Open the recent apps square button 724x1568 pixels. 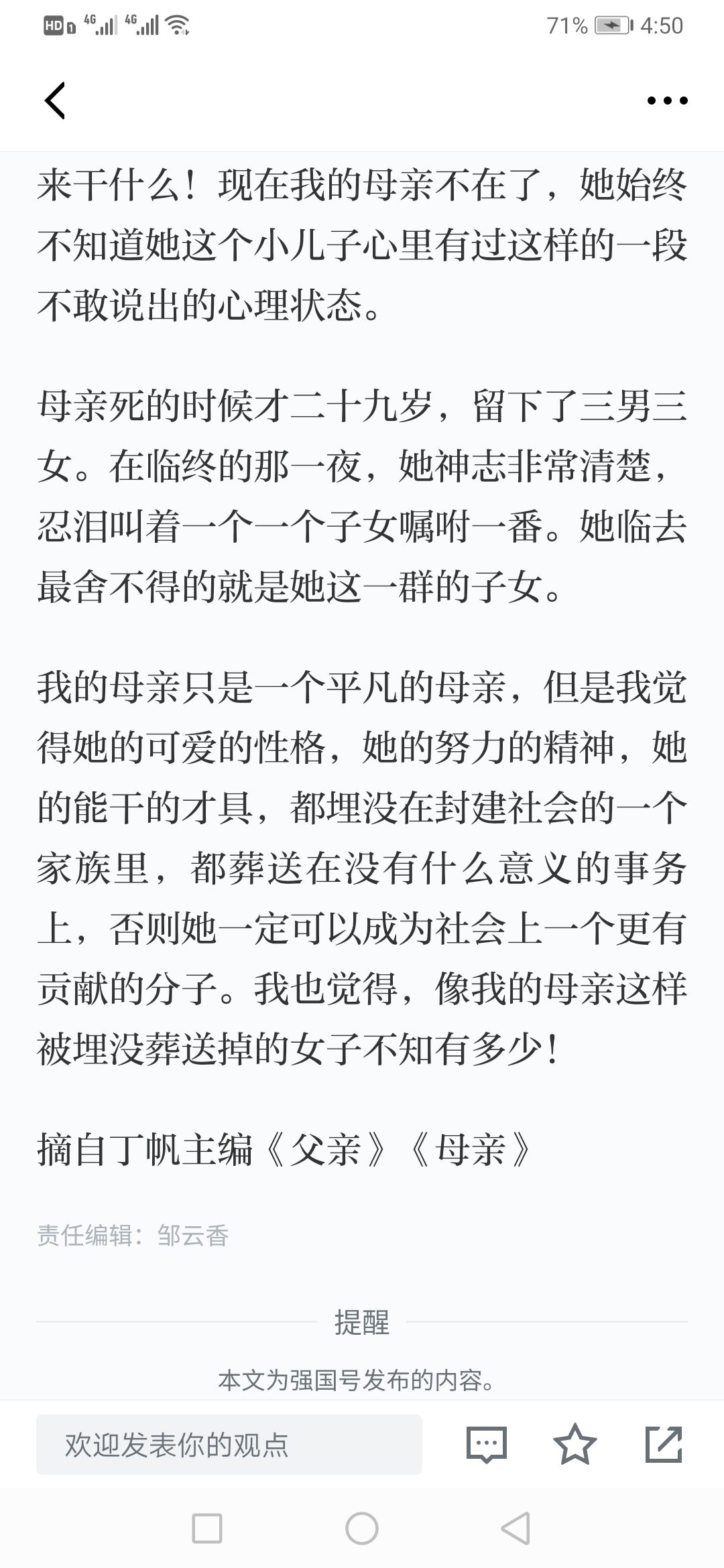207,1528
